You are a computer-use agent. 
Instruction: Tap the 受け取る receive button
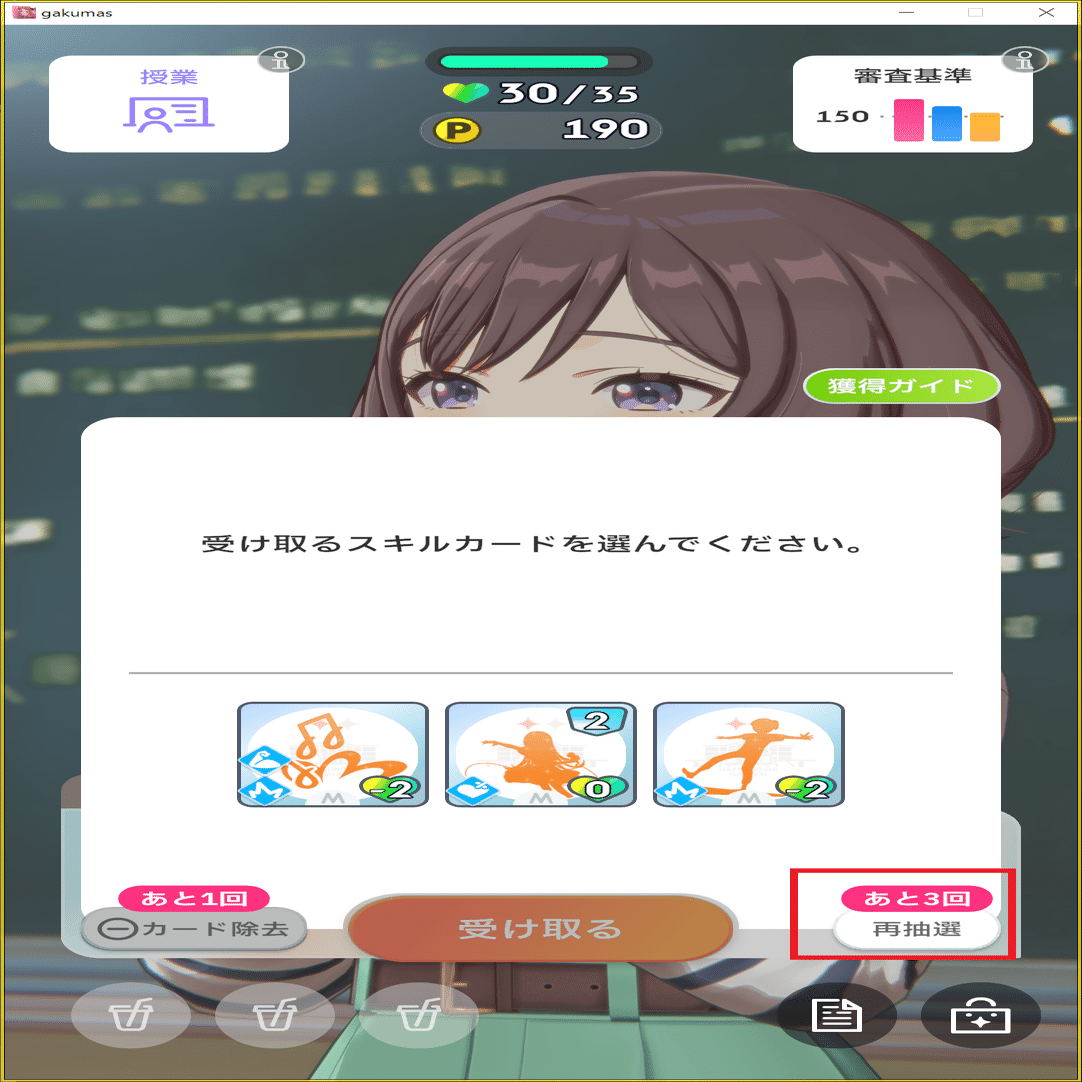point(540,929)
